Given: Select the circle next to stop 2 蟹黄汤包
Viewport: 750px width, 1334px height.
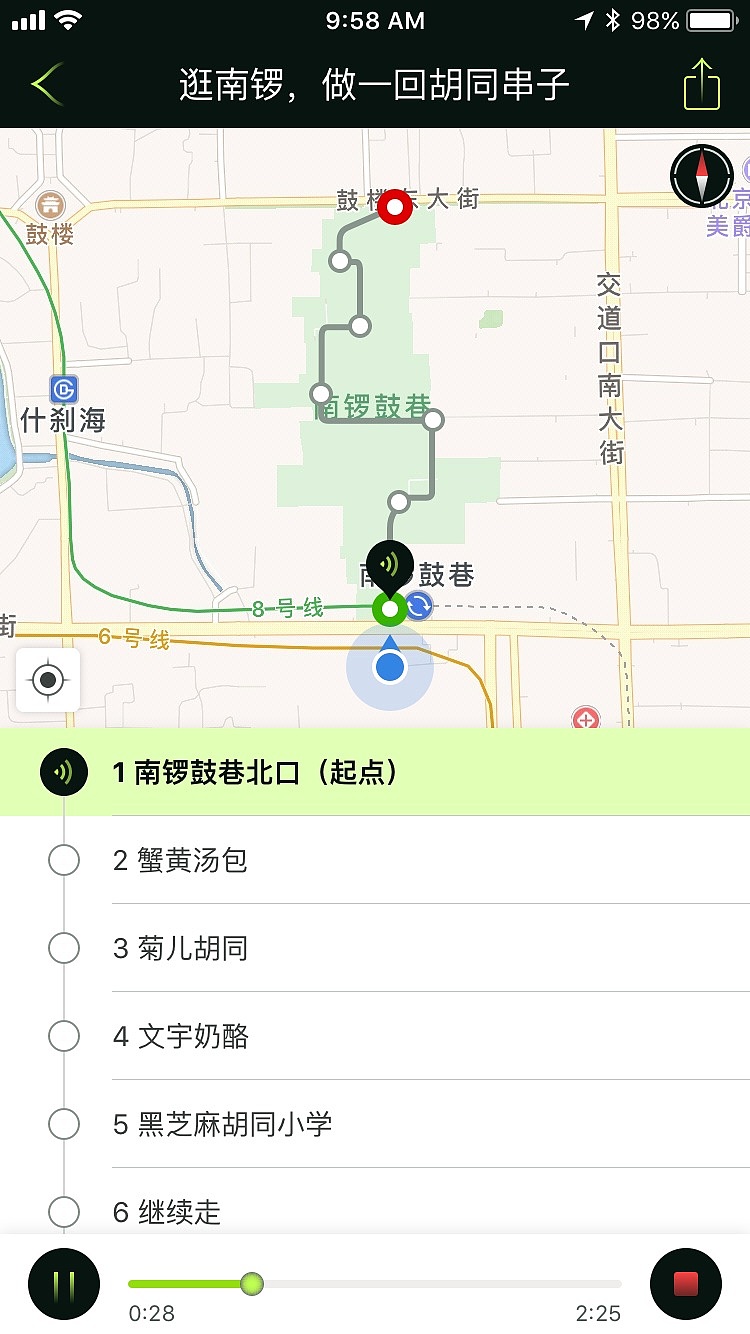Looking at the screenshot, I should tap(64, 860).
